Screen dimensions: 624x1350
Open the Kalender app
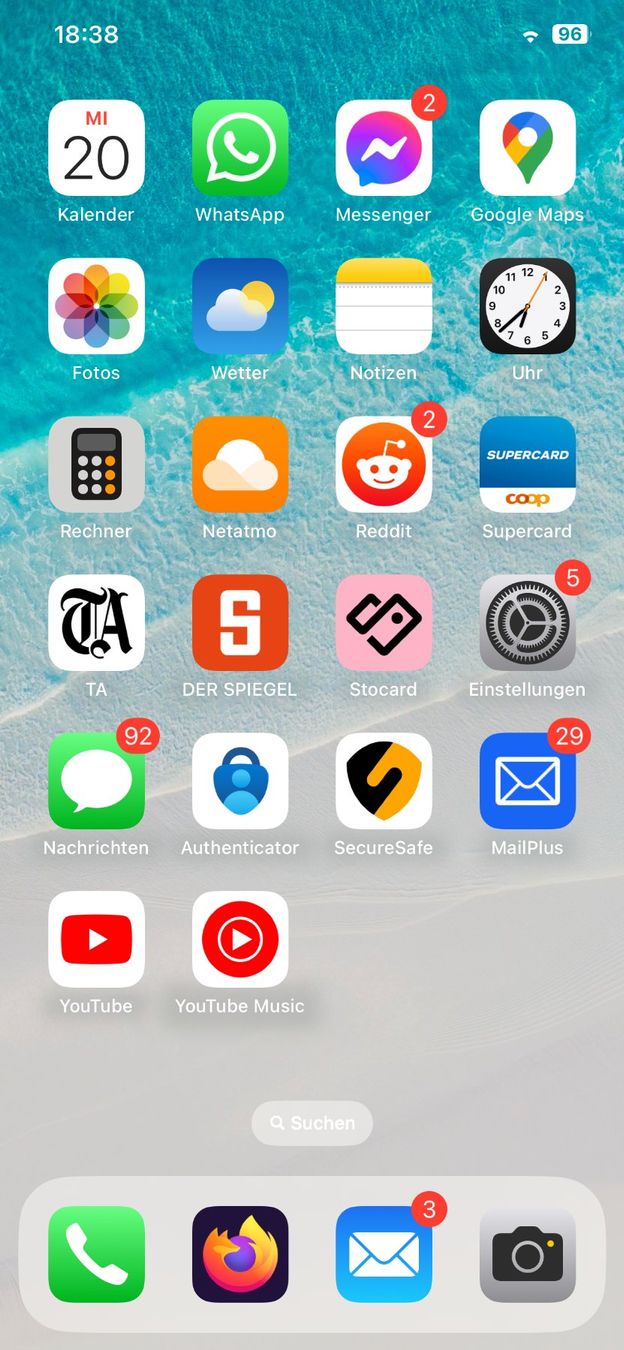pyautogui.click(x=96, y=147)
